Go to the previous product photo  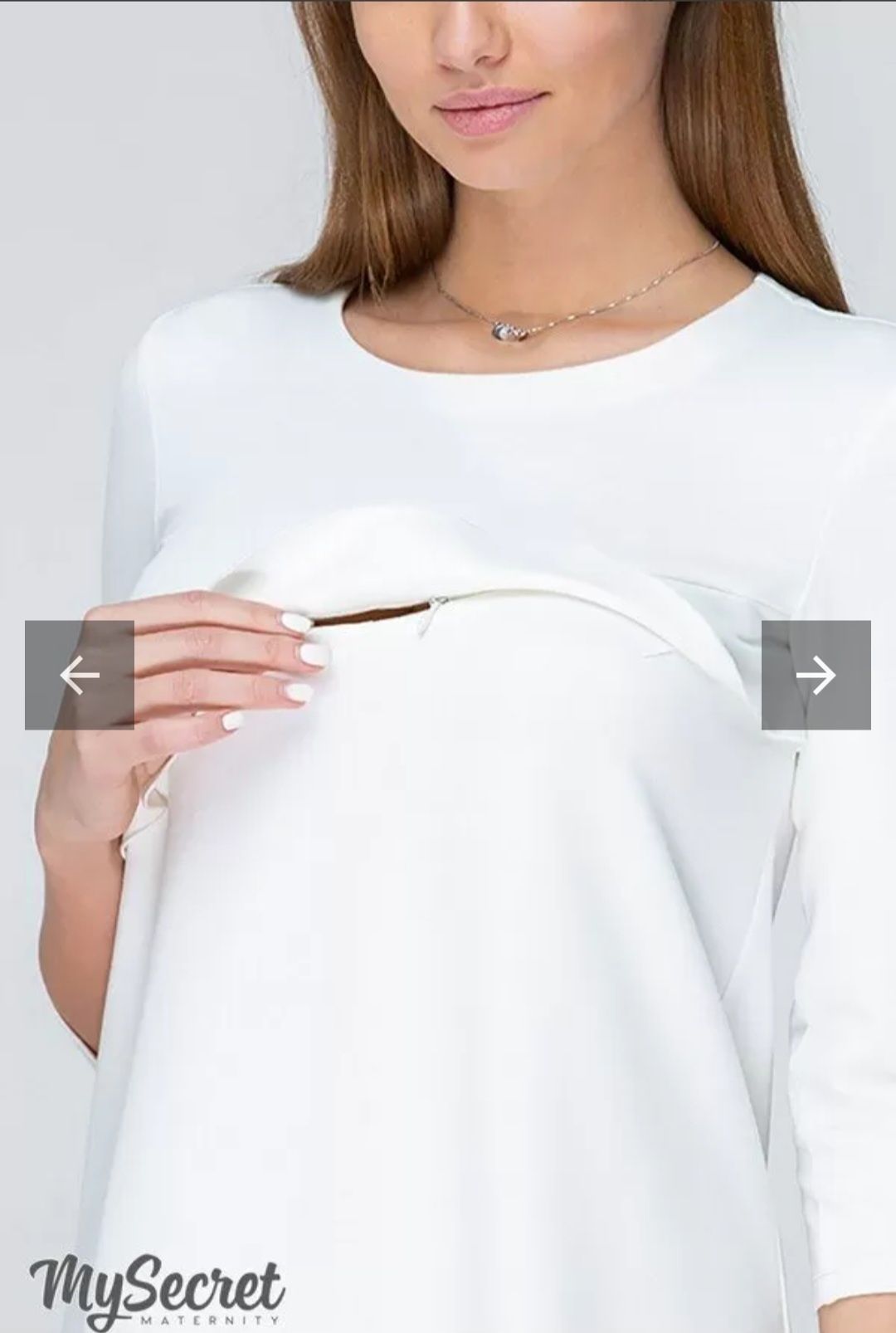80,675
